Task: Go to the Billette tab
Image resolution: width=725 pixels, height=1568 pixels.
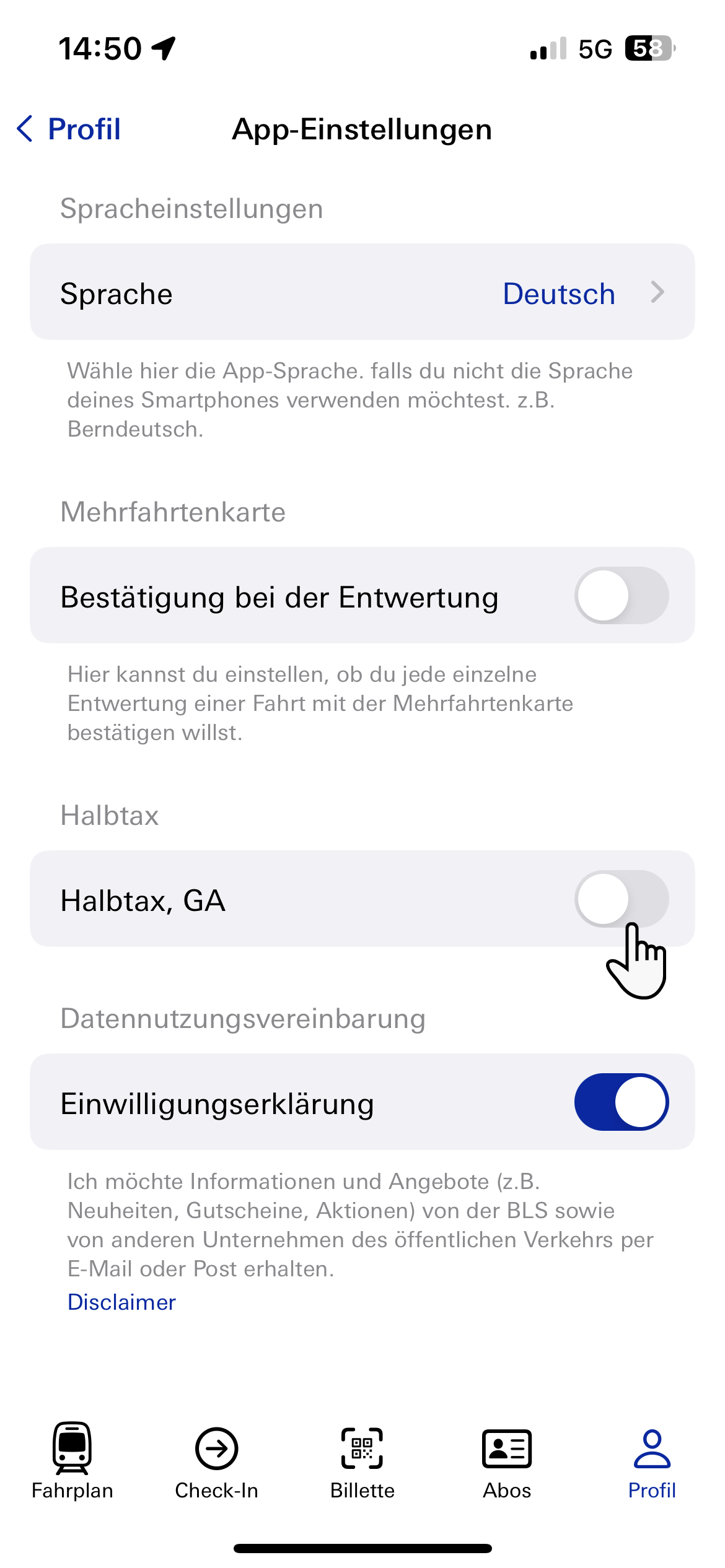Action: pos(362,1460)
